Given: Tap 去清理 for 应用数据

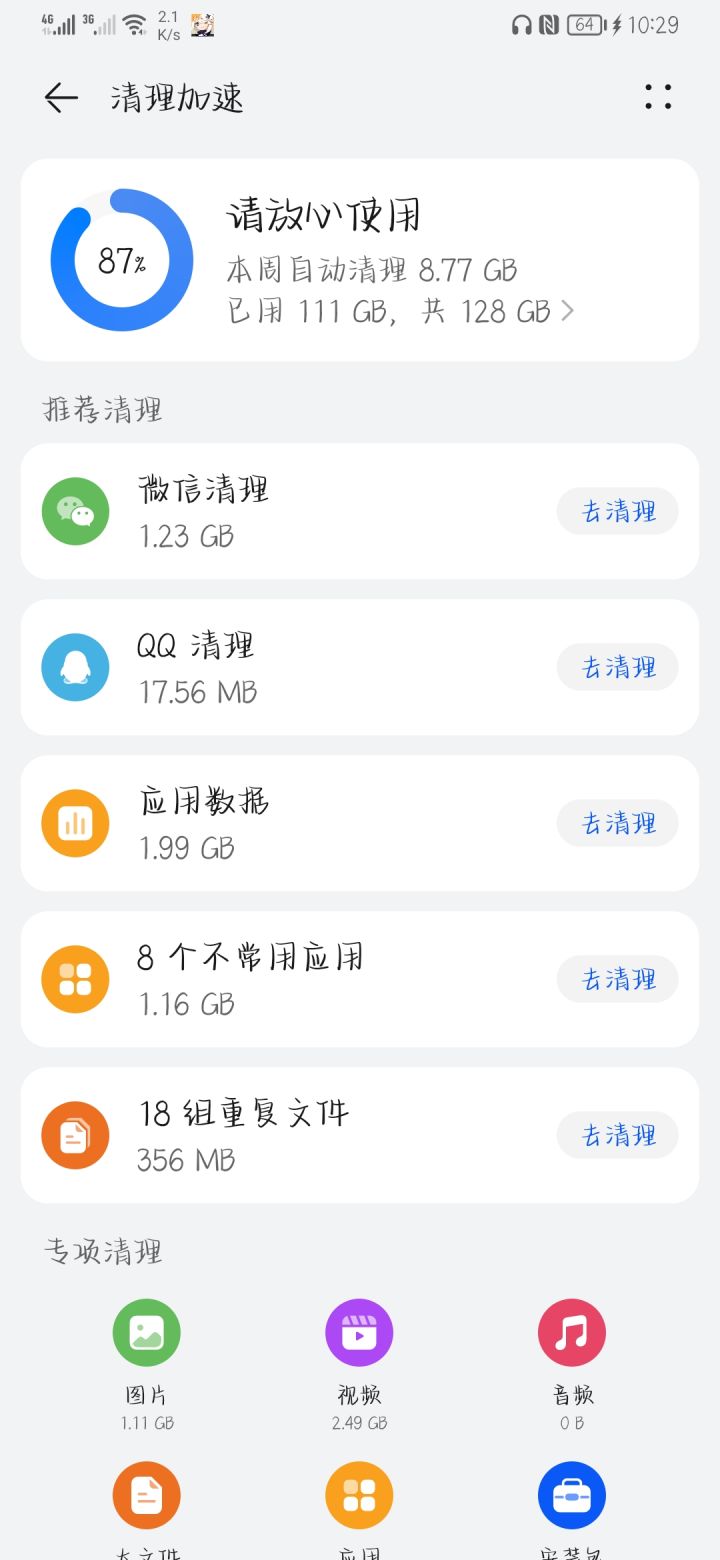Looking at the screenshot, I should pos(617,824).
